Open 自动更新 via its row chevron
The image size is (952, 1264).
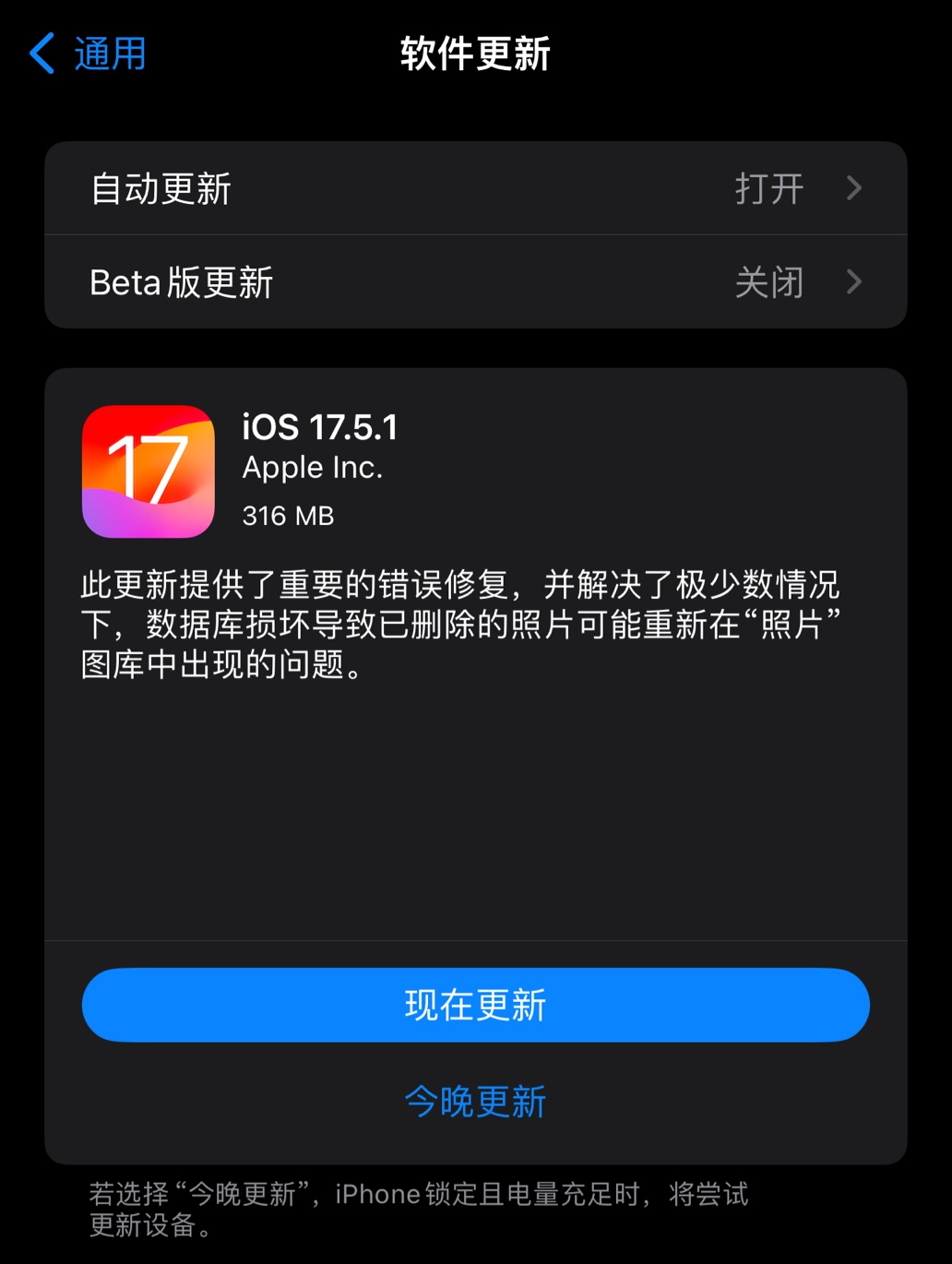pyautogui.click(x=853, y=188)
